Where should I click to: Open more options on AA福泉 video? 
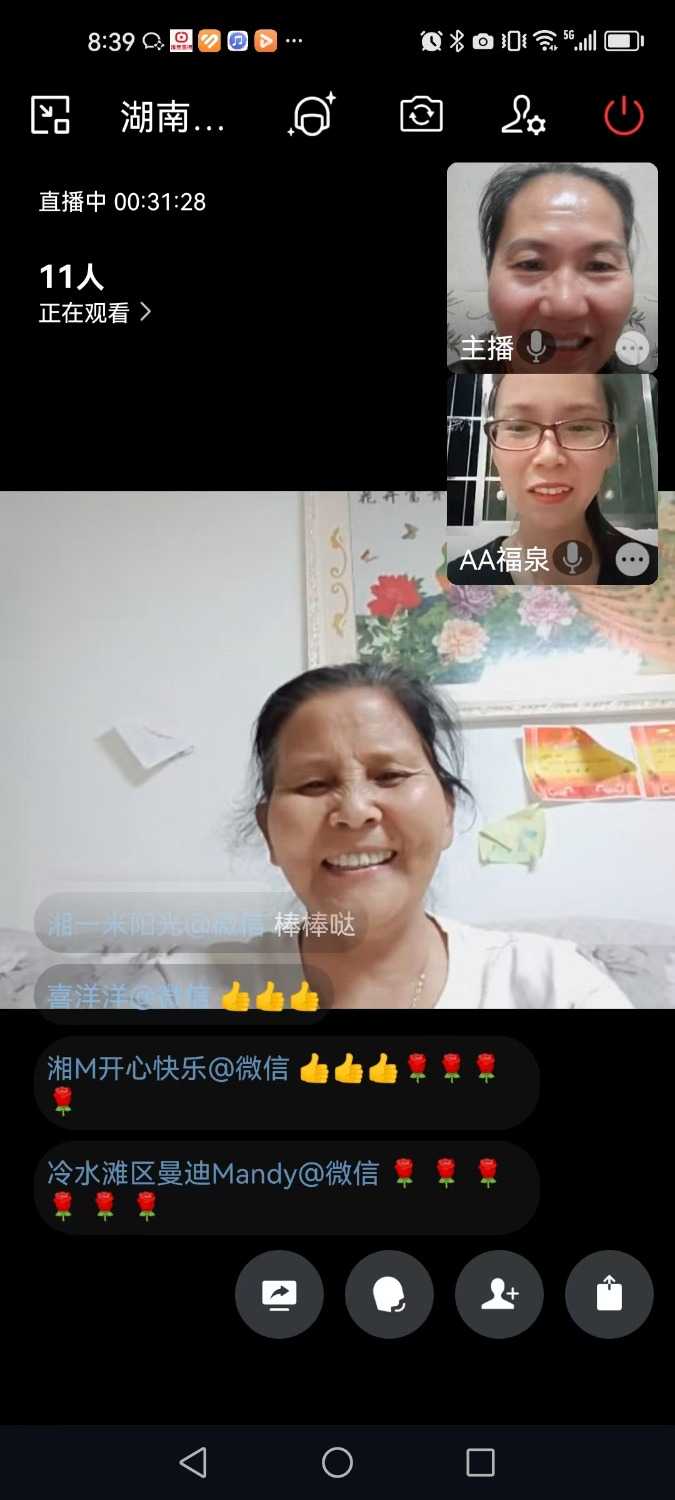[632, 559]
